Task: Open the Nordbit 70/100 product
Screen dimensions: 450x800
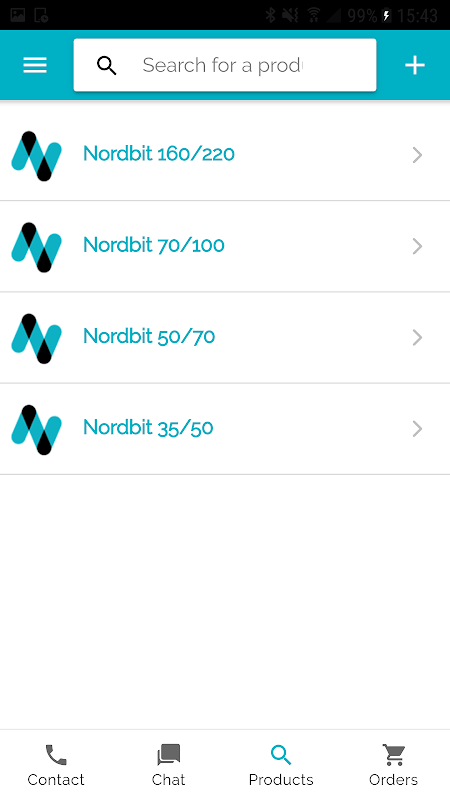Action: 225,246
